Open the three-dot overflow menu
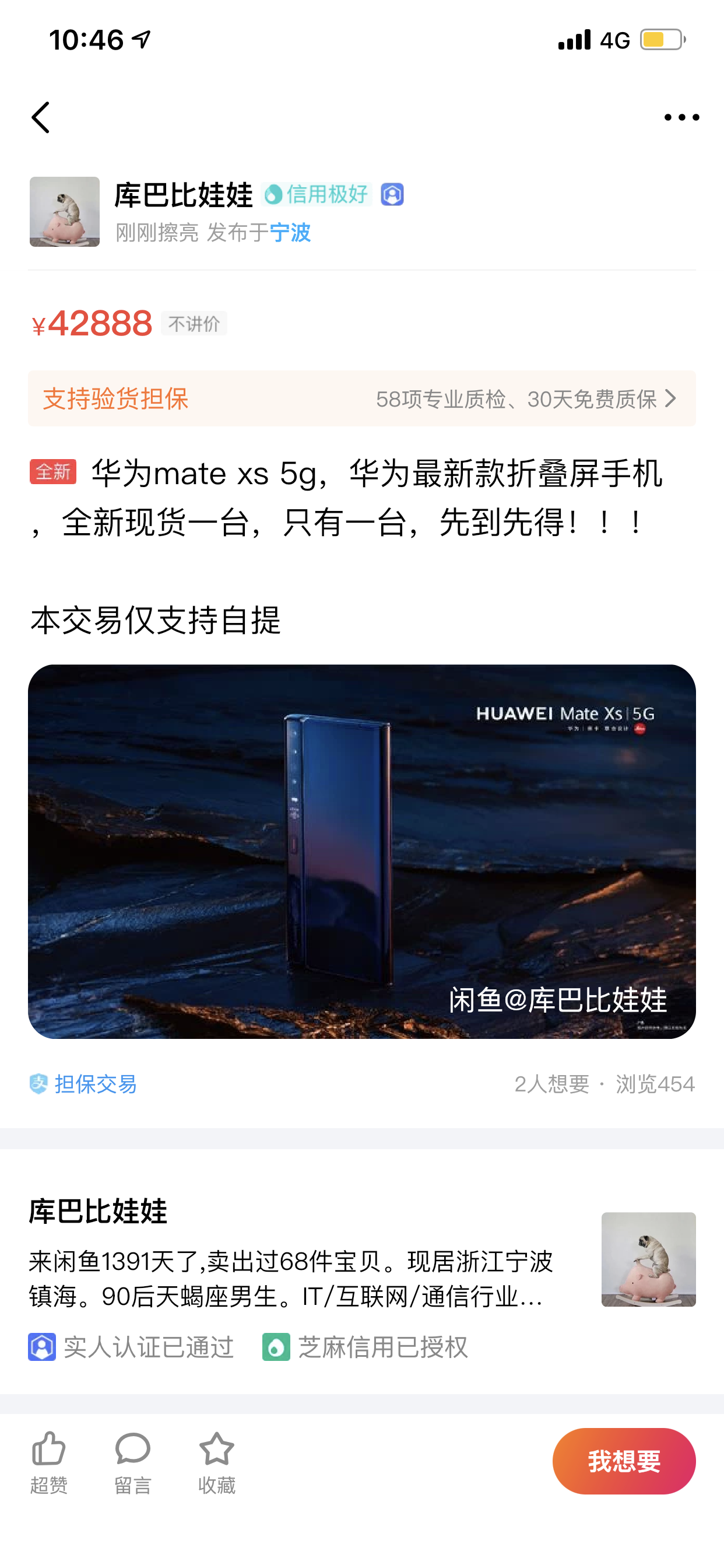 (681, 117)
